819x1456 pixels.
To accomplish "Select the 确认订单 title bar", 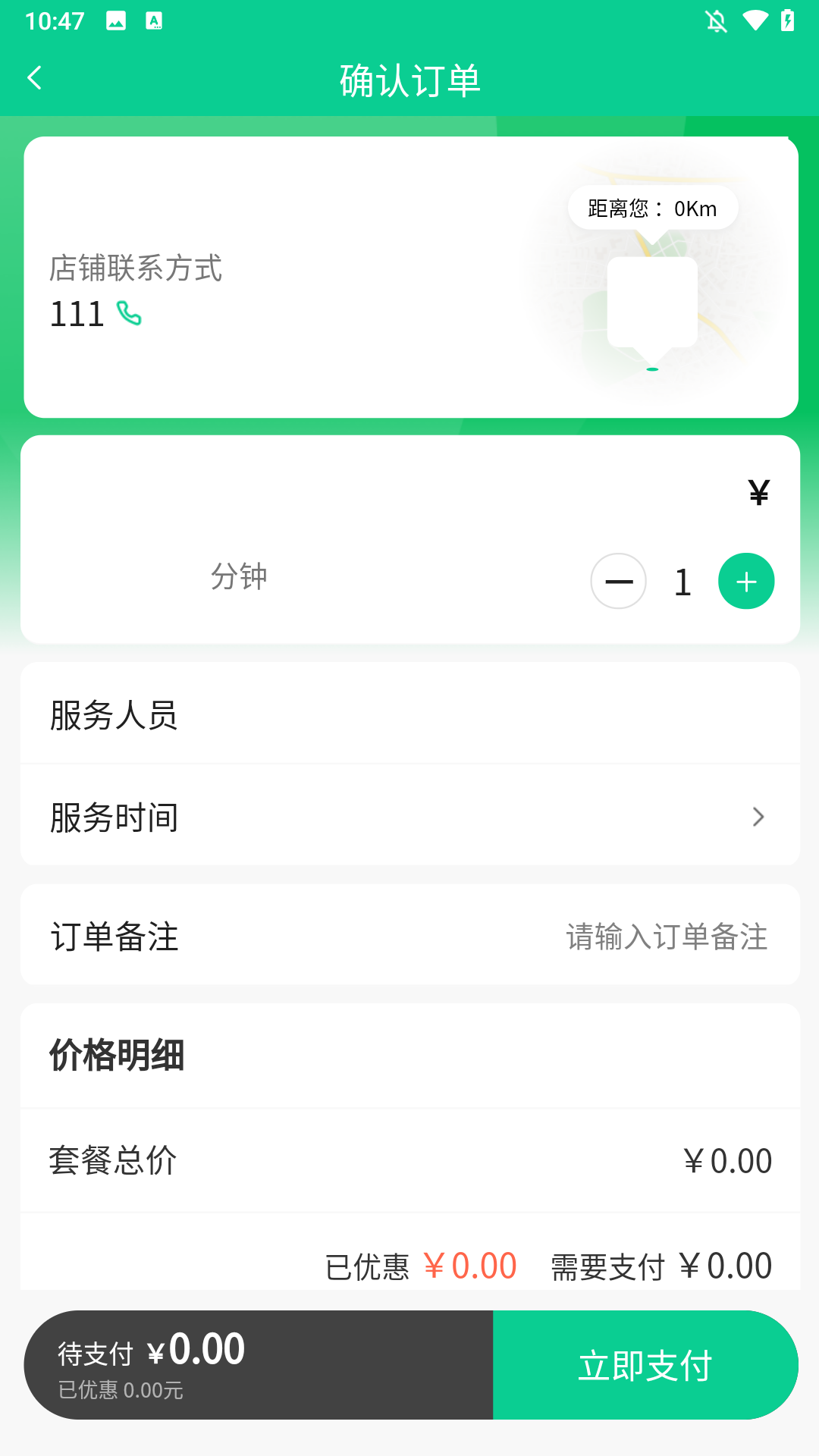I will point(409,80).
